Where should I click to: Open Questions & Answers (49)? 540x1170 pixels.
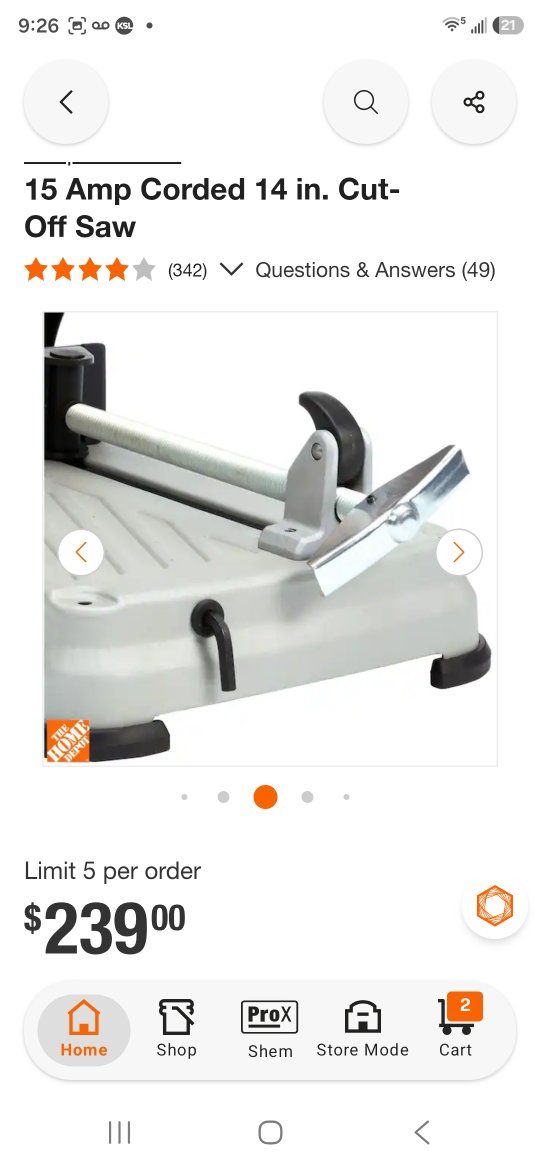pos(375,270)
